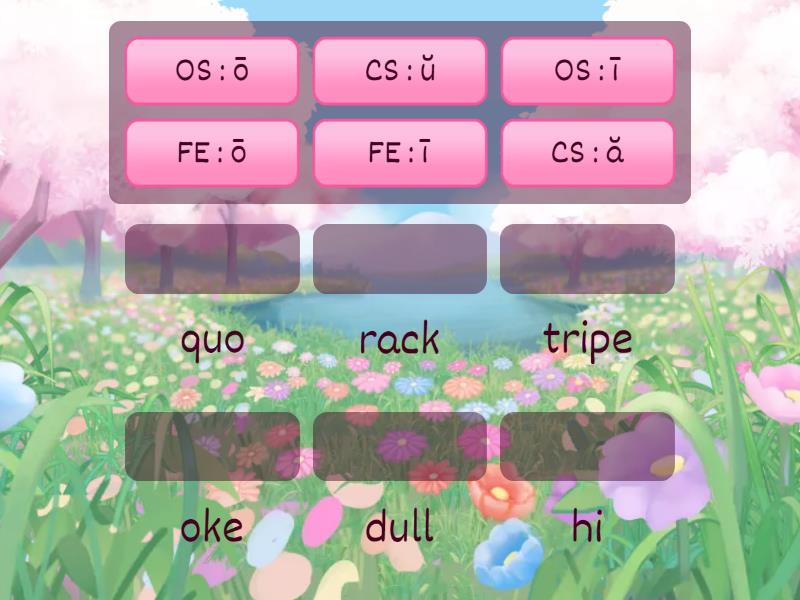The height and width of the screenshot is (600, 800).
Task: Tap the empty slot above quo
Action: [x=212, y=259]
